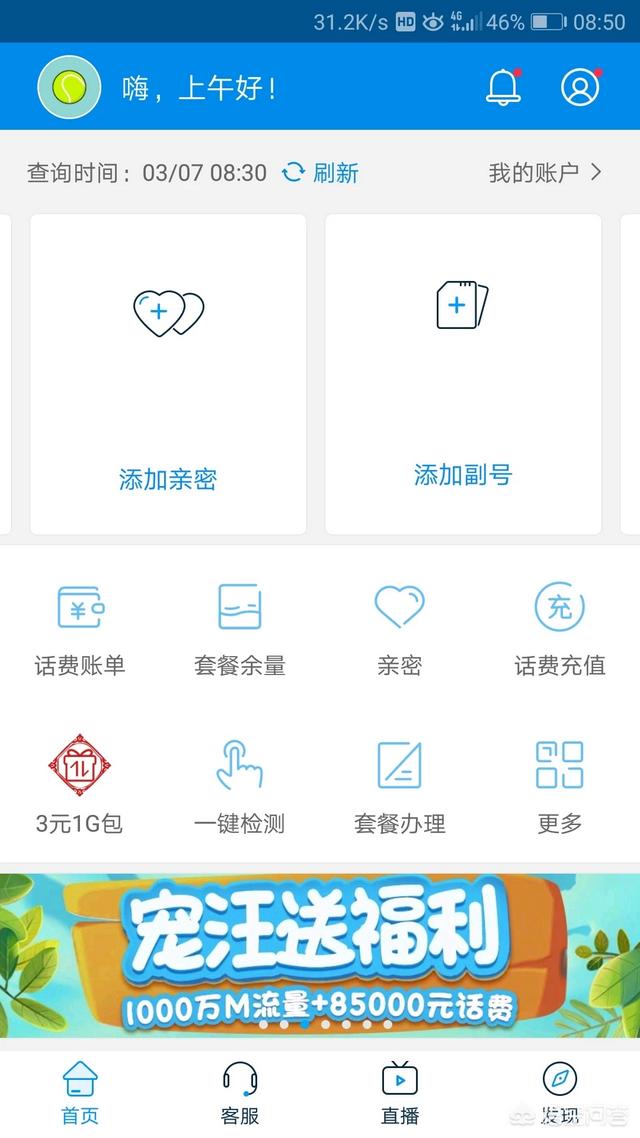Switch to the 发现 tab
The width and height of the screenshot is (640, 1138).
(x=560, y=1093)
